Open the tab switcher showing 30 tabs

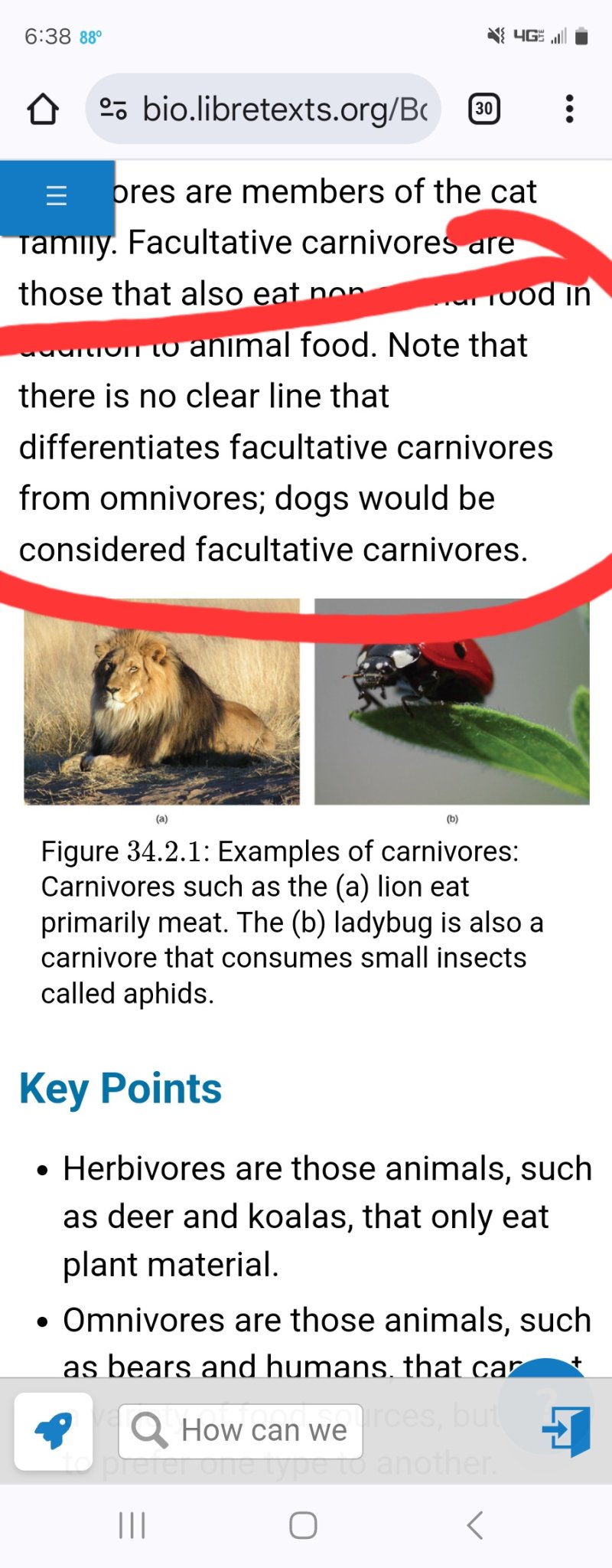click(x=483, y=109)
